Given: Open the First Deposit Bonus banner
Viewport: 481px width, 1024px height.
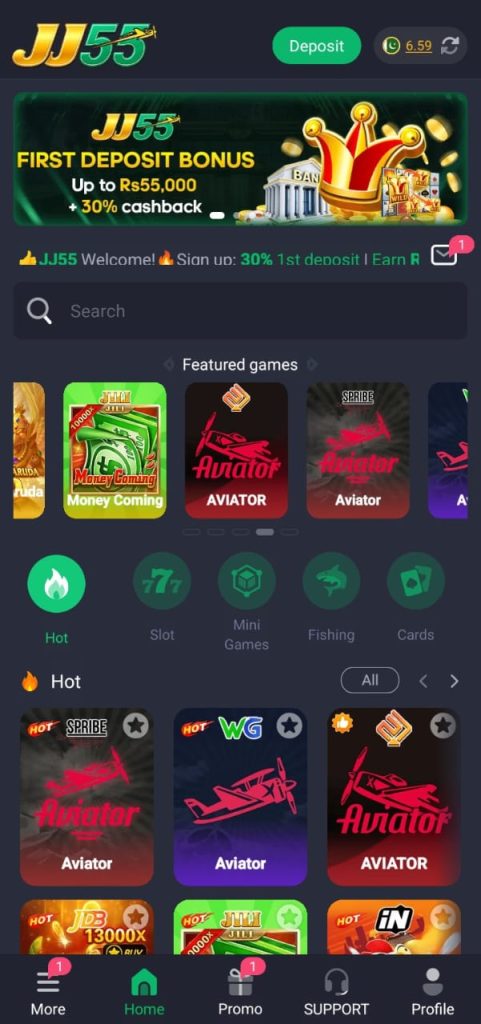Looking at the screenshot, I should pos(240,159).
